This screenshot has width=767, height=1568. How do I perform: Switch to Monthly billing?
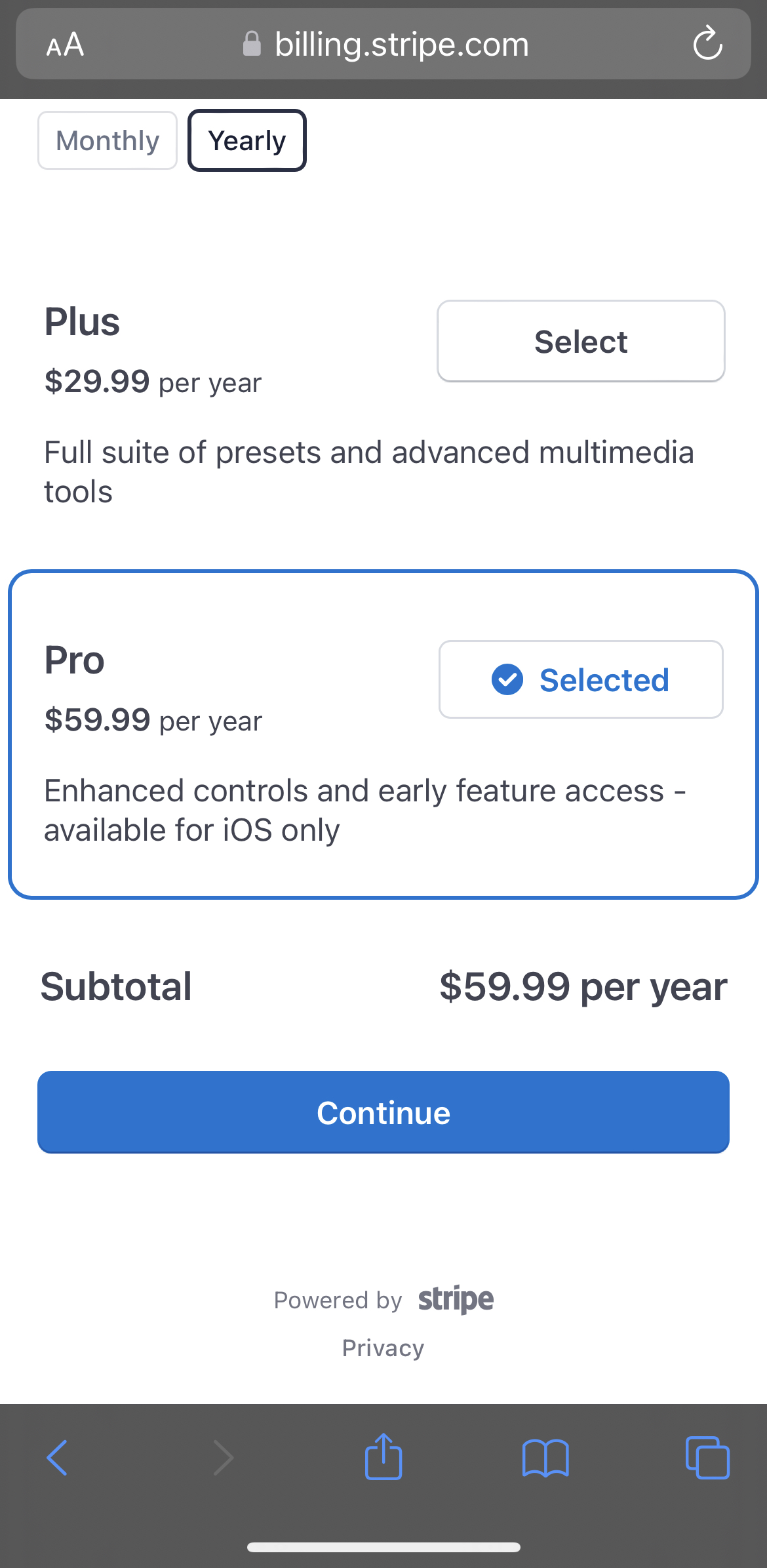pos(108,140)
